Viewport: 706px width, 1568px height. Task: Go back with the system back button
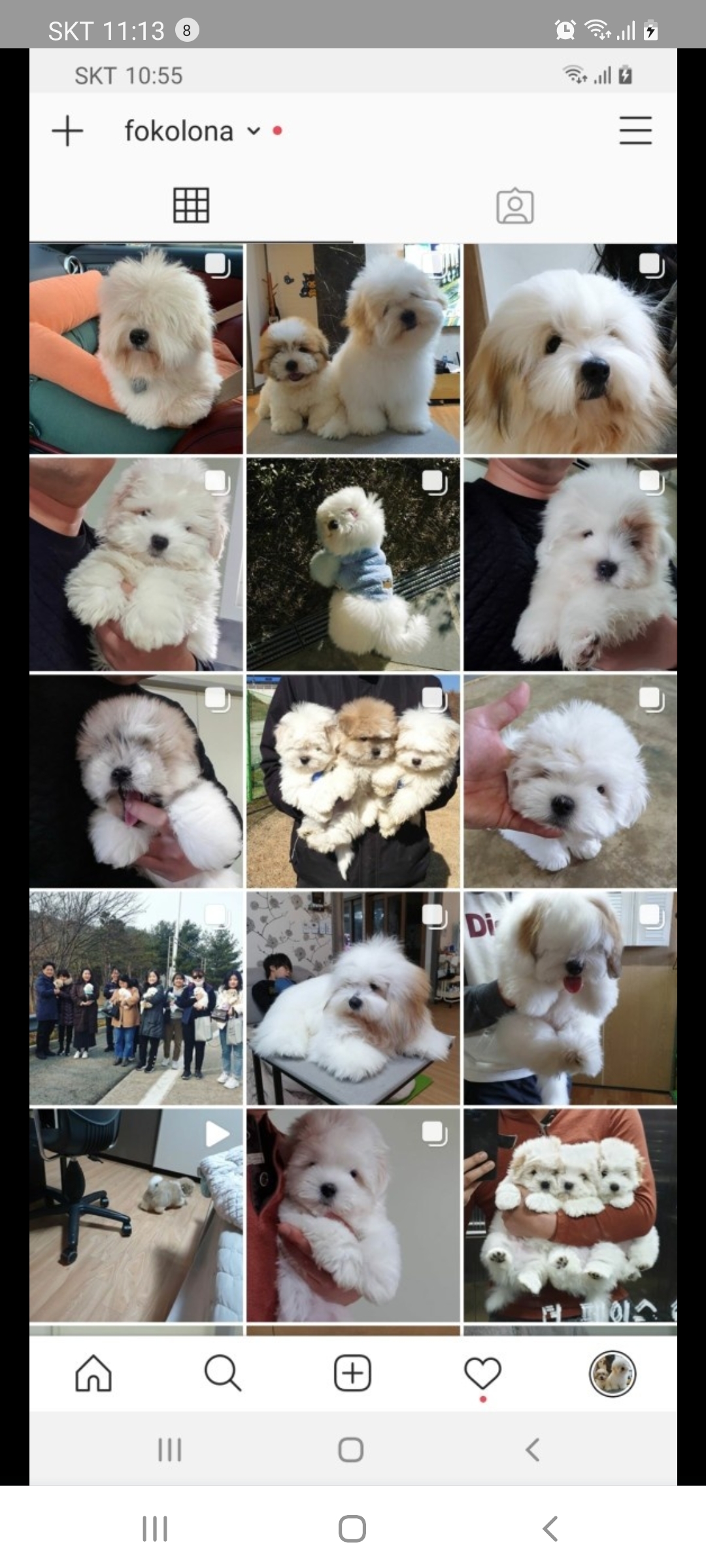click(x=550, y=1529)
